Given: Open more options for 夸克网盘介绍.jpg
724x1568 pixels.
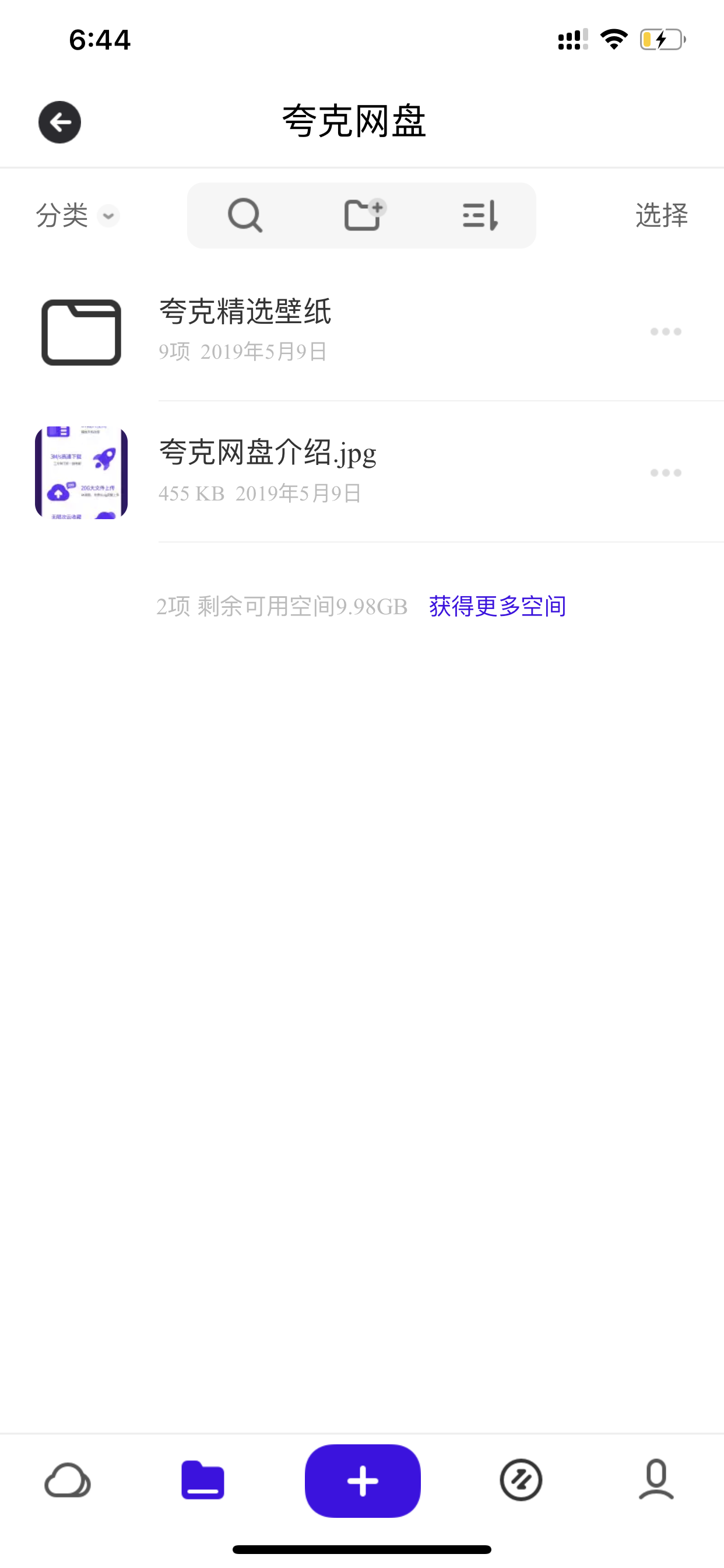Looking at the screenshot, I should [666, 473].
